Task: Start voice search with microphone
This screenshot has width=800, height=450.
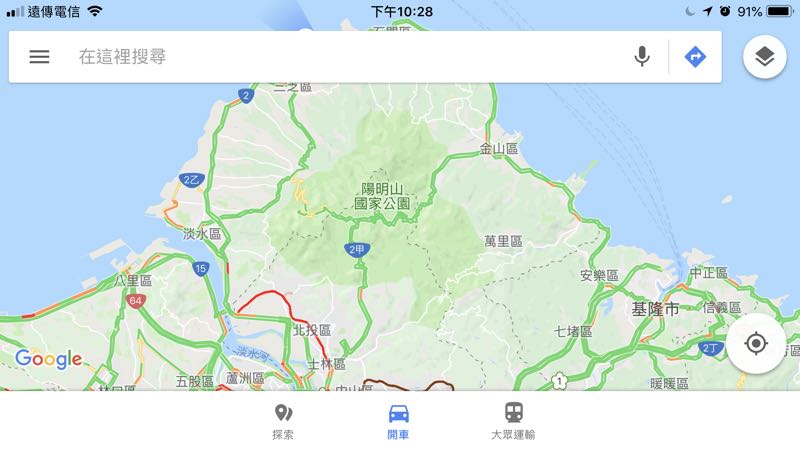Action: pyautogui.click(x=642, y=57)
